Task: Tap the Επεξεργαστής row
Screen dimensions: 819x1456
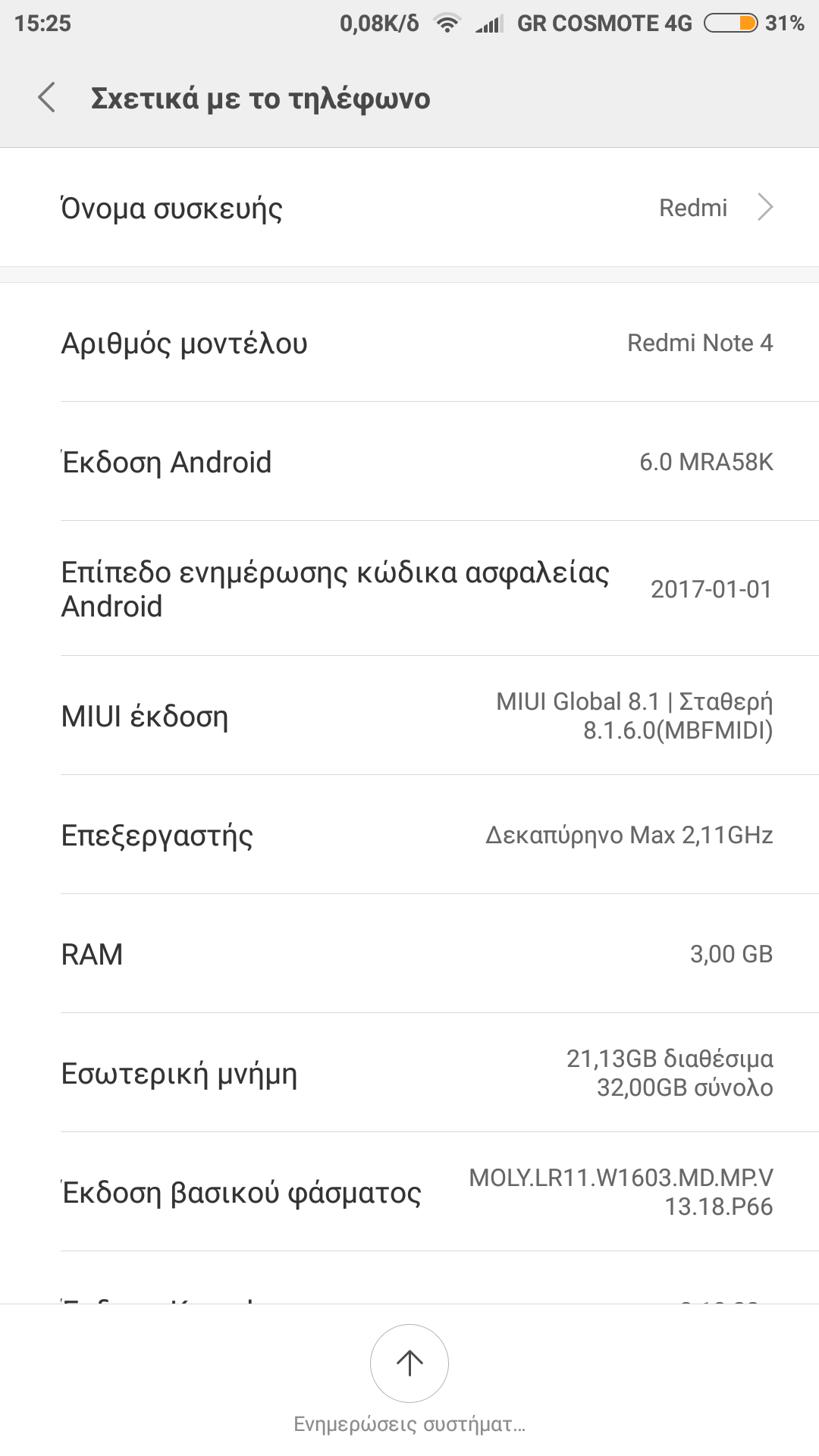Action: (x=409, y=835)
